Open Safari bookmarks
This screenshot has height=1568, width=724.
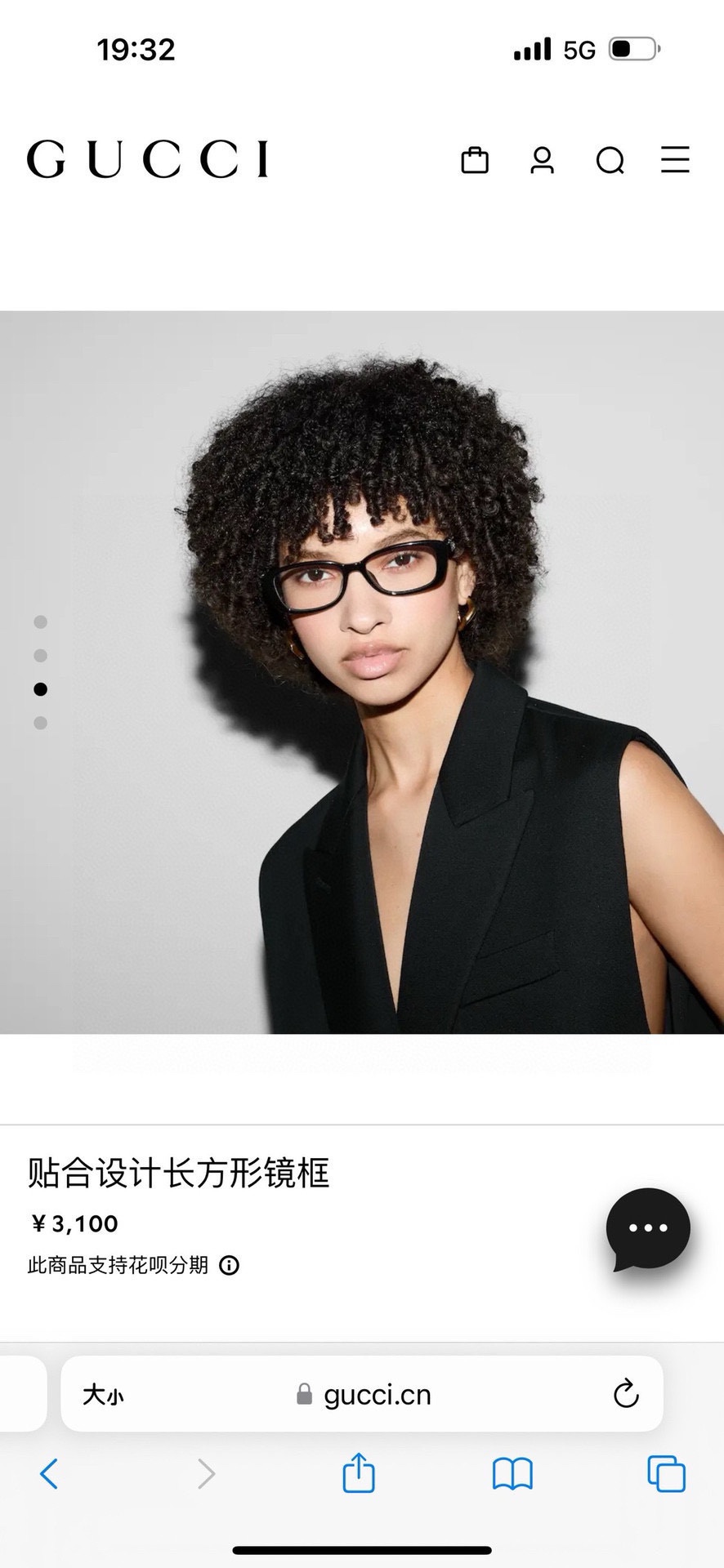click(512, 1474)
